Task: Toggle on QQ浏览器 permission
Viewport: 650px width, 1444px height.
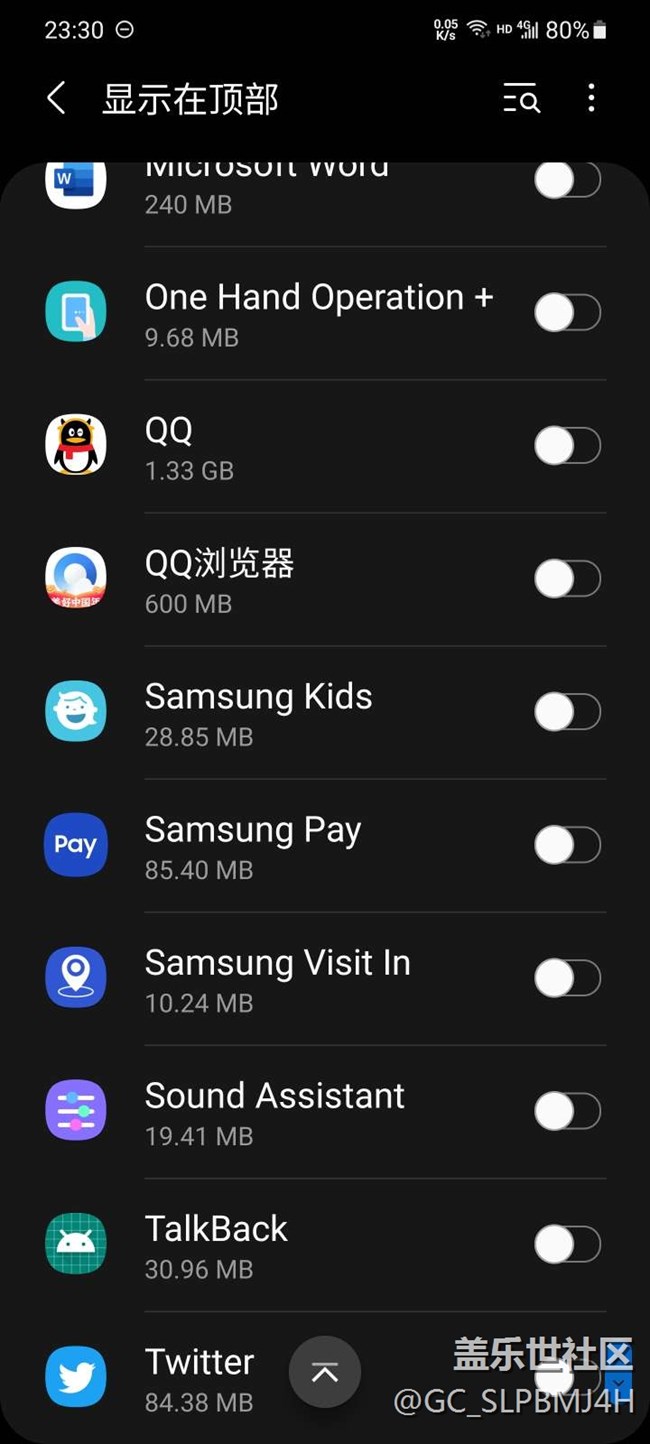Action: pyautogui.click(x=567, y=579)
